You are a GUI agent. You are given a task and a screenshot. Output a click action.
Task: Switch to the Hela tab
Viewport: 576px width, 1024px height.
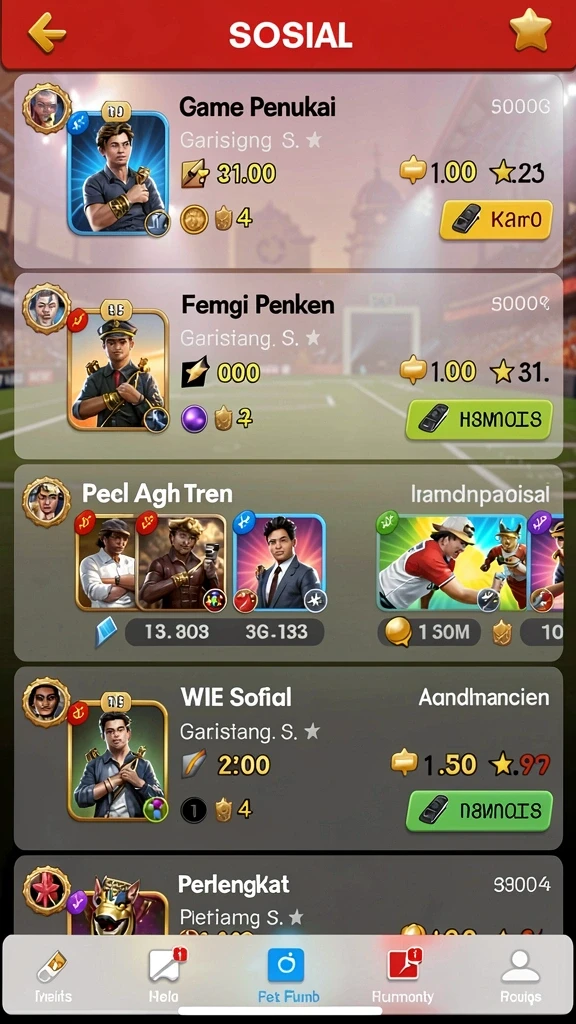coord(165,977)
